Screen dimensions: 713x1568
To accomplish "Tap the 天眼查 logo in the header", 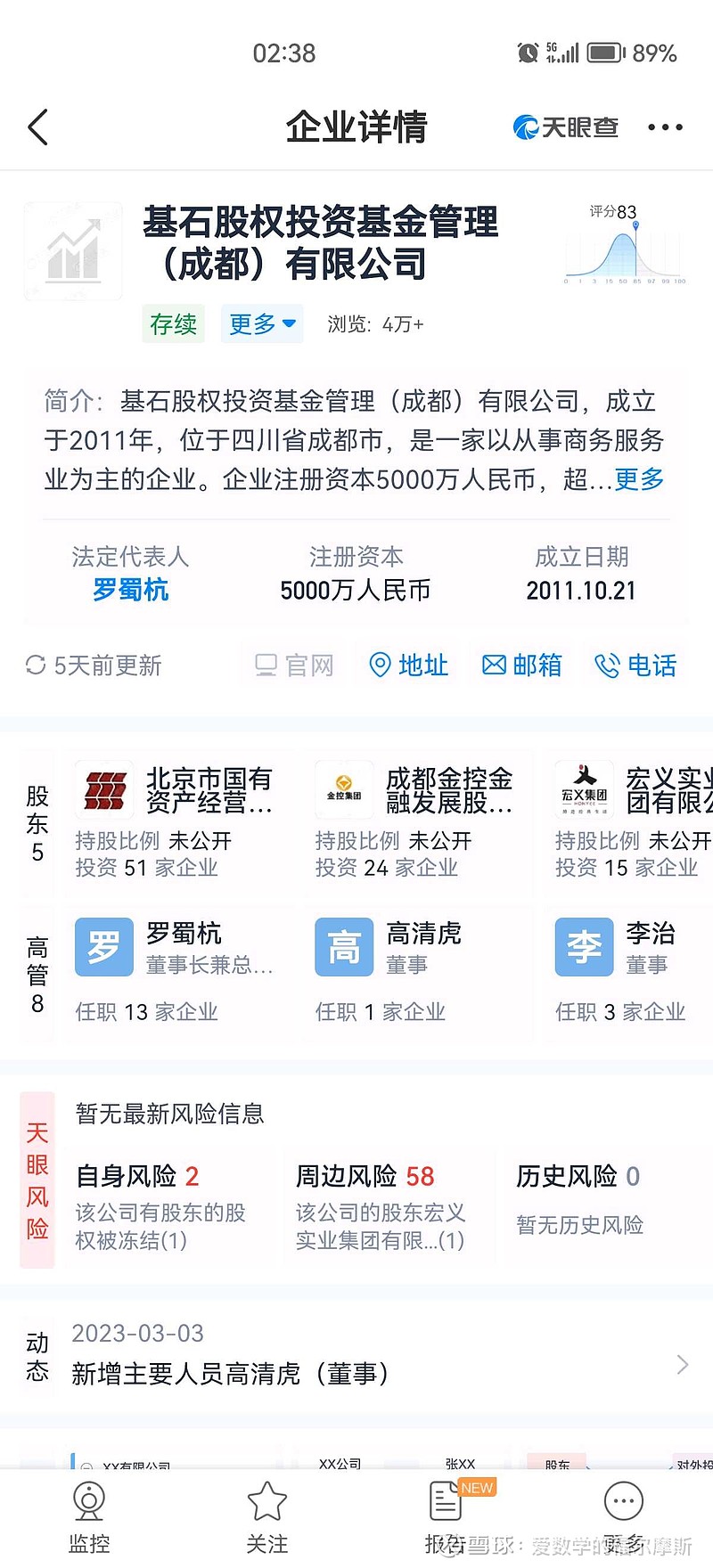I will click(x=565, y=127).
